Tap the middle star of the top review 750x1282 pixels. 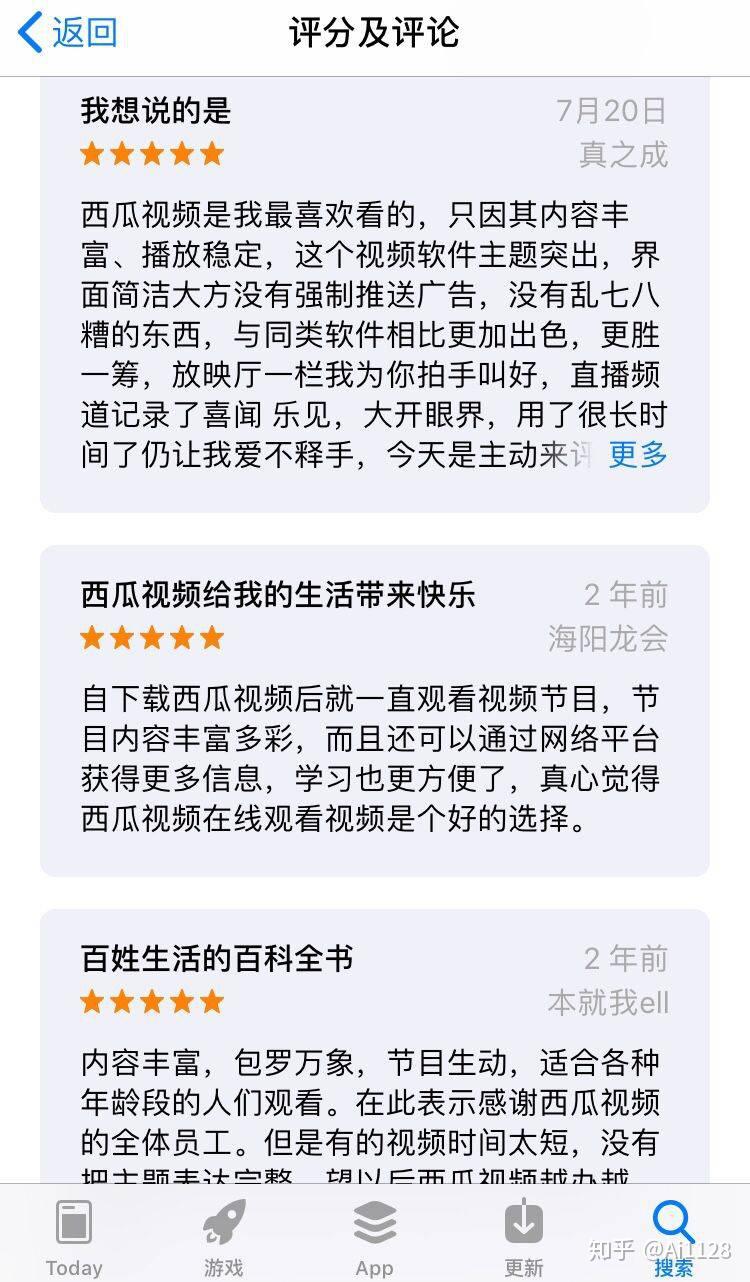[x=151, y=153]
